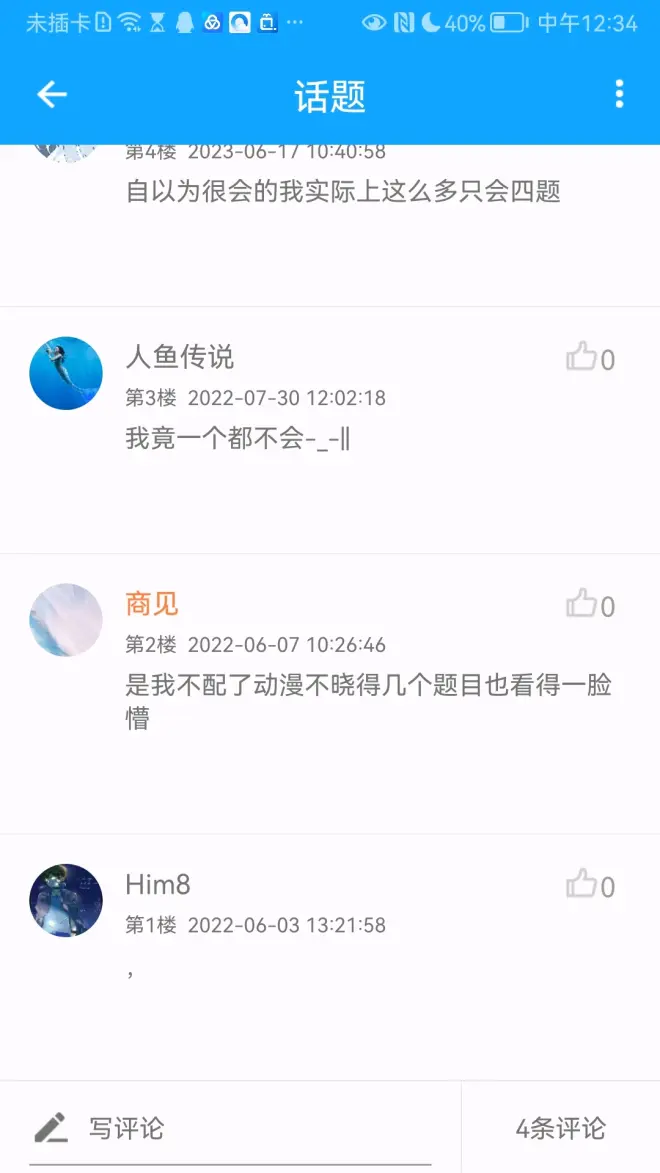Go back using the top-left arrow
660x1173 pixels.
click(x=51, y=95)
